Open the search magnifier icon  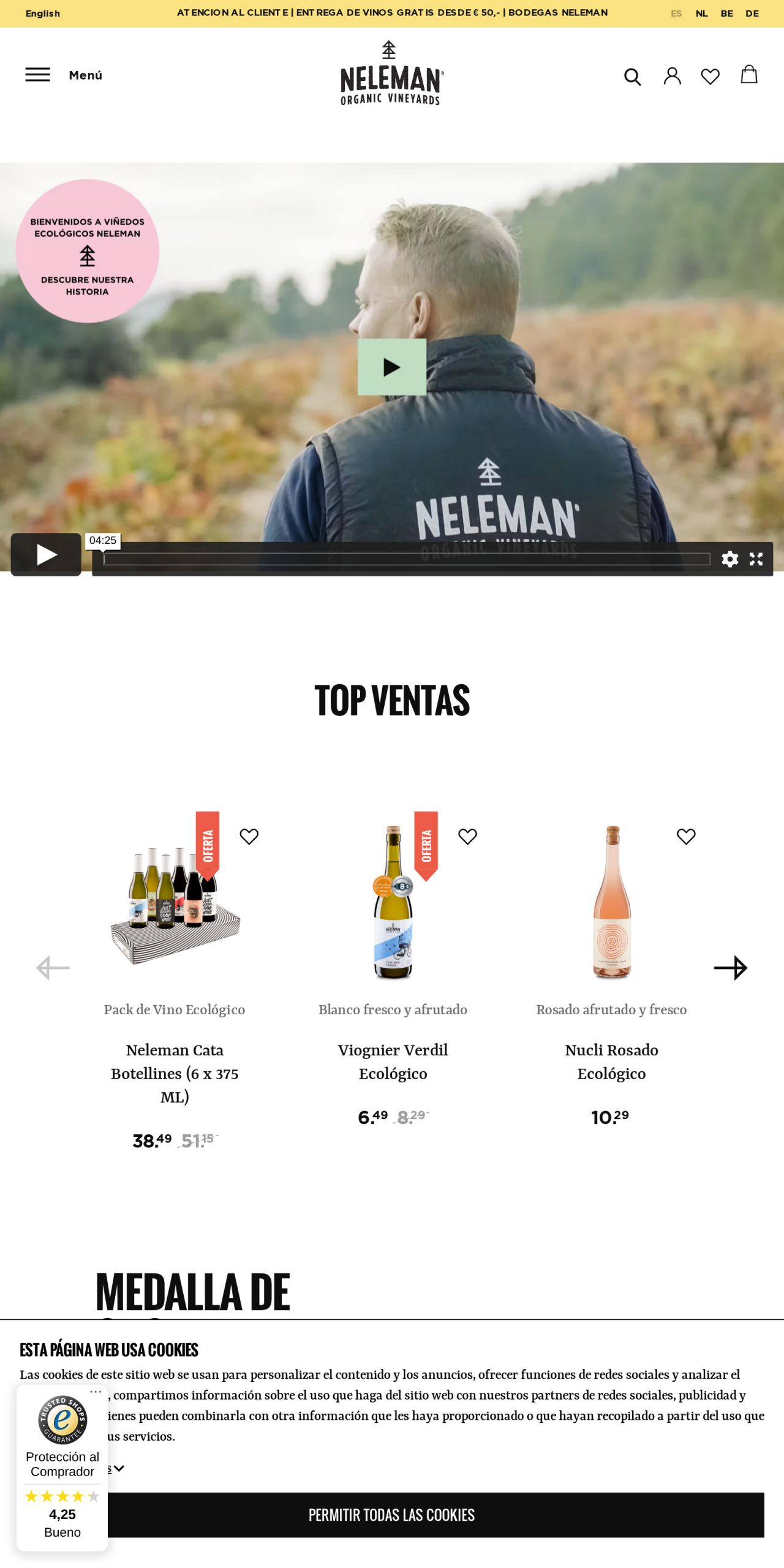click(x=632, y=77)
